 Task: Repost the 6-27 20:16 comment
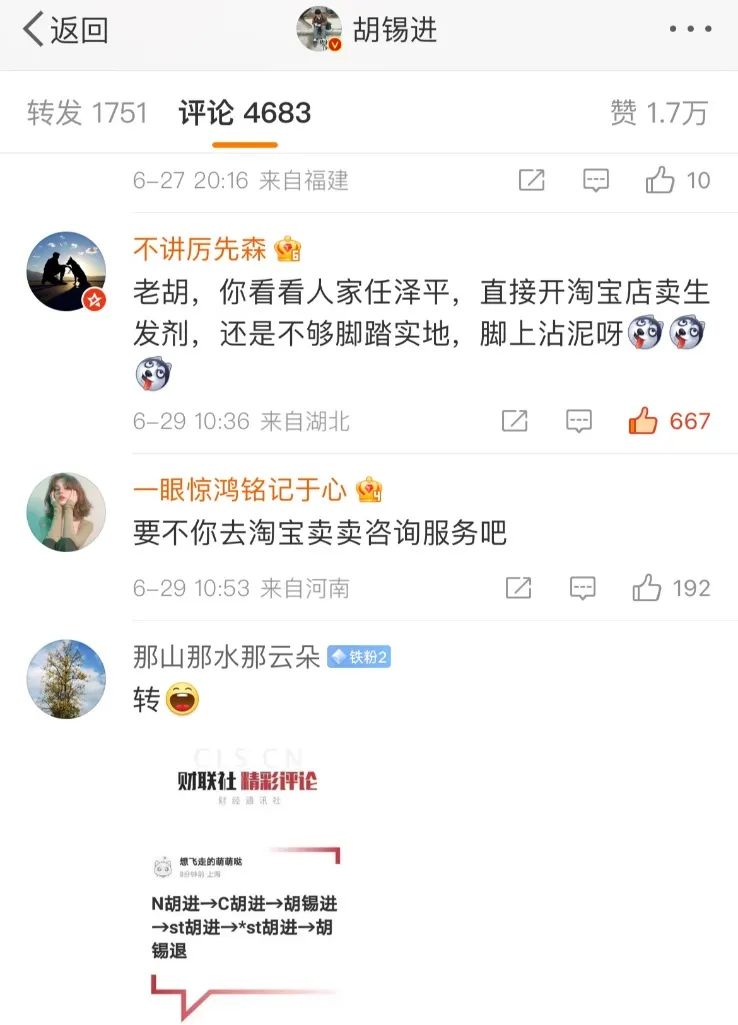point(532,180)
